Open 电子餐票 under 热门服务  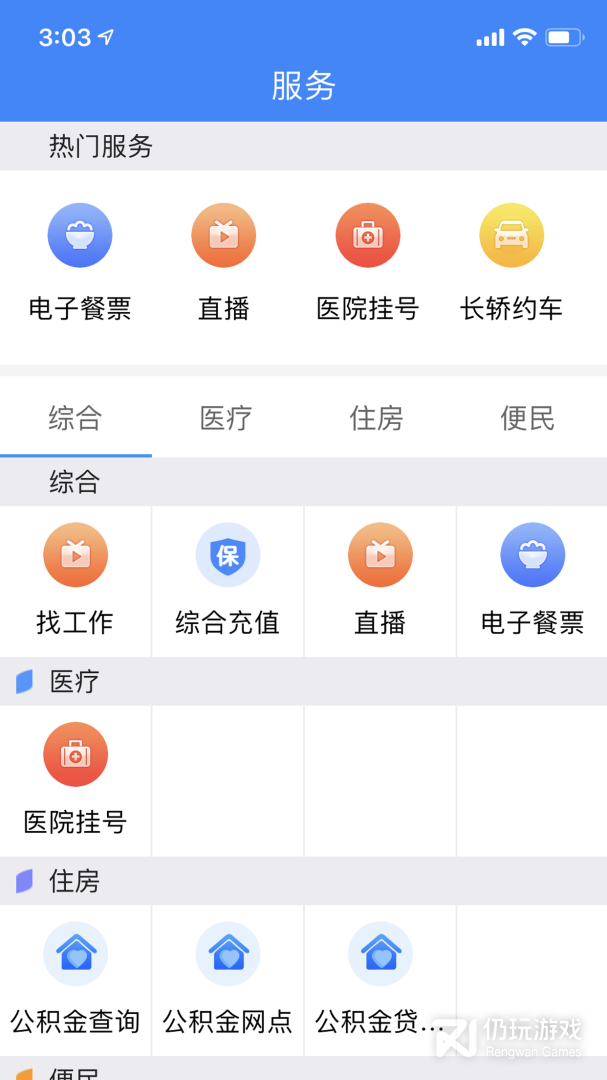click(x=80, y=262)
